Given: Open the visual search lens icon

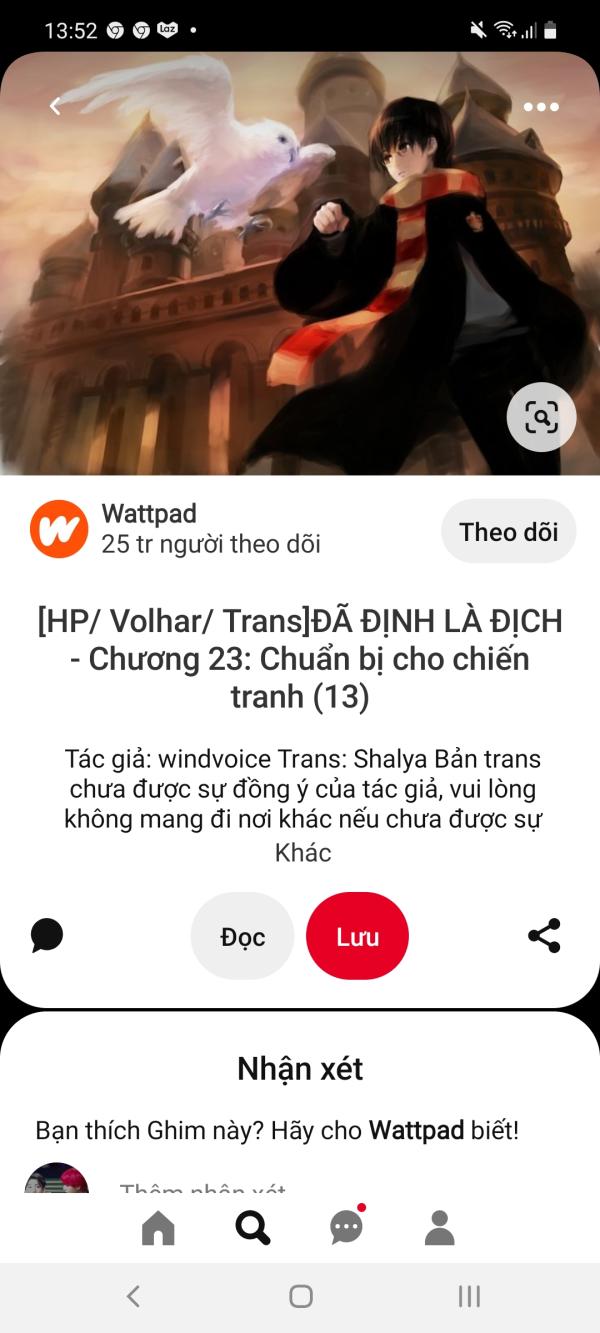Looking at the screenshot, I should 541,416.
